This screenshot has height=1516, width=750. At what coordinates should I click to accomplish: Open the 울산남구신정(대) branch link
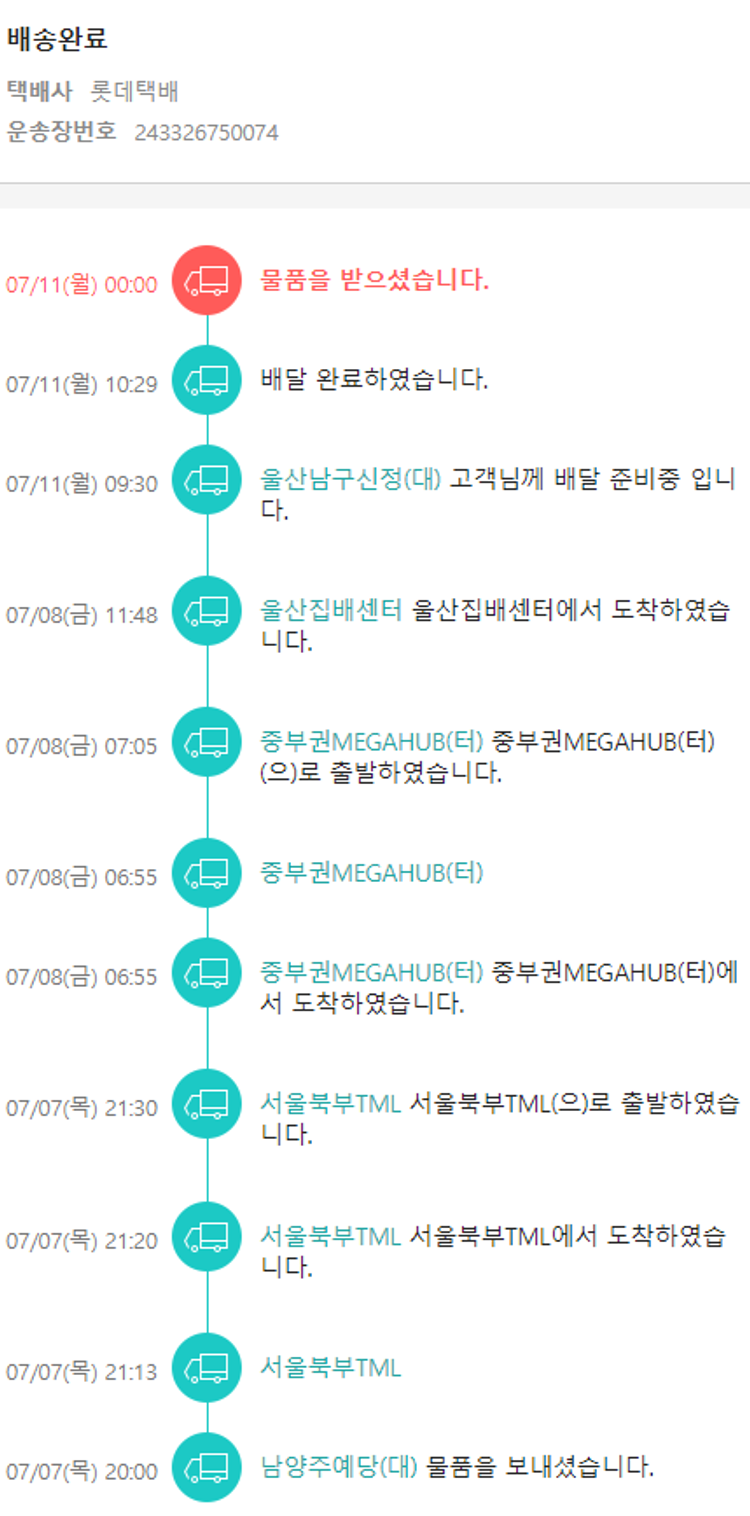pyautogui.click(x=350, y=478)
